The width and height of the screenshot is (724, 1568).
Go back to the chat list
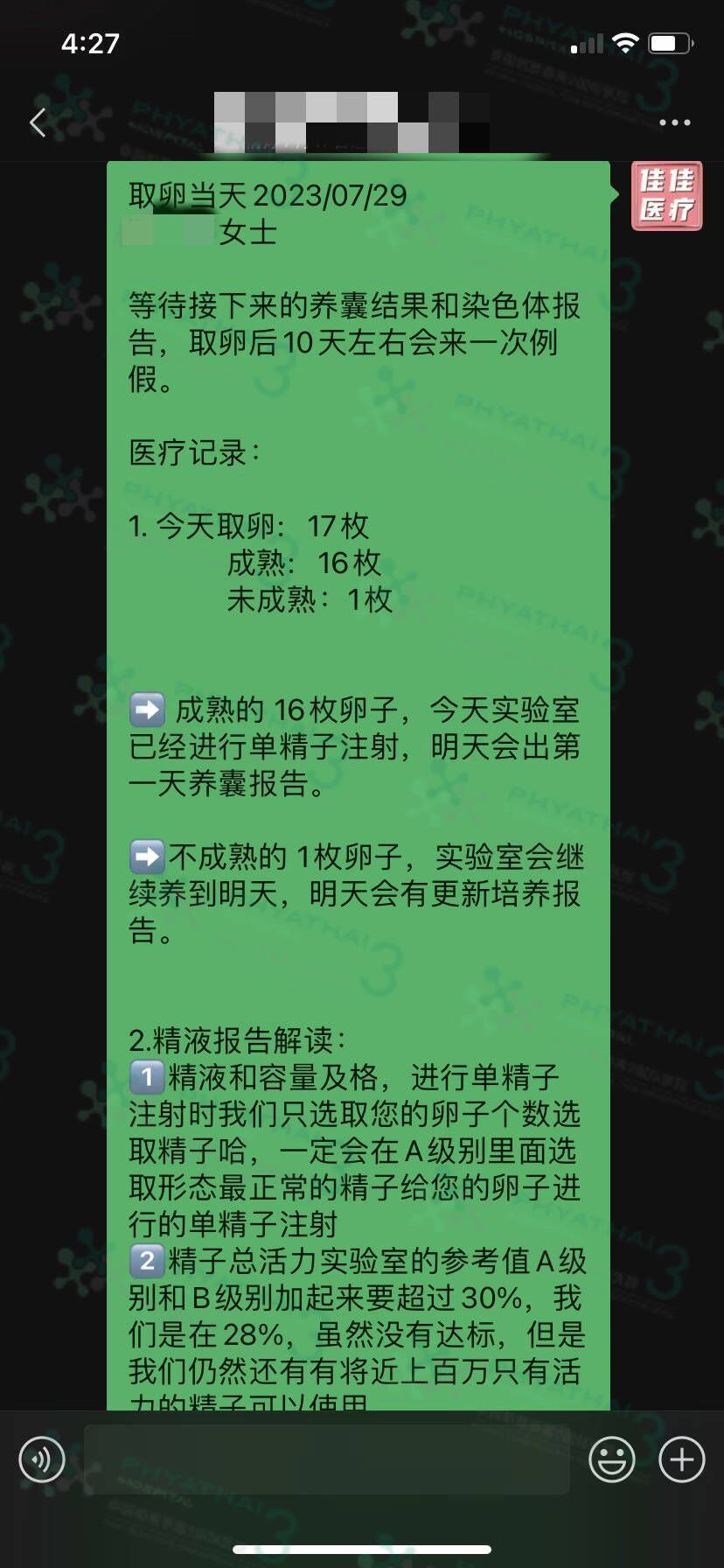(x=38, y=122)
